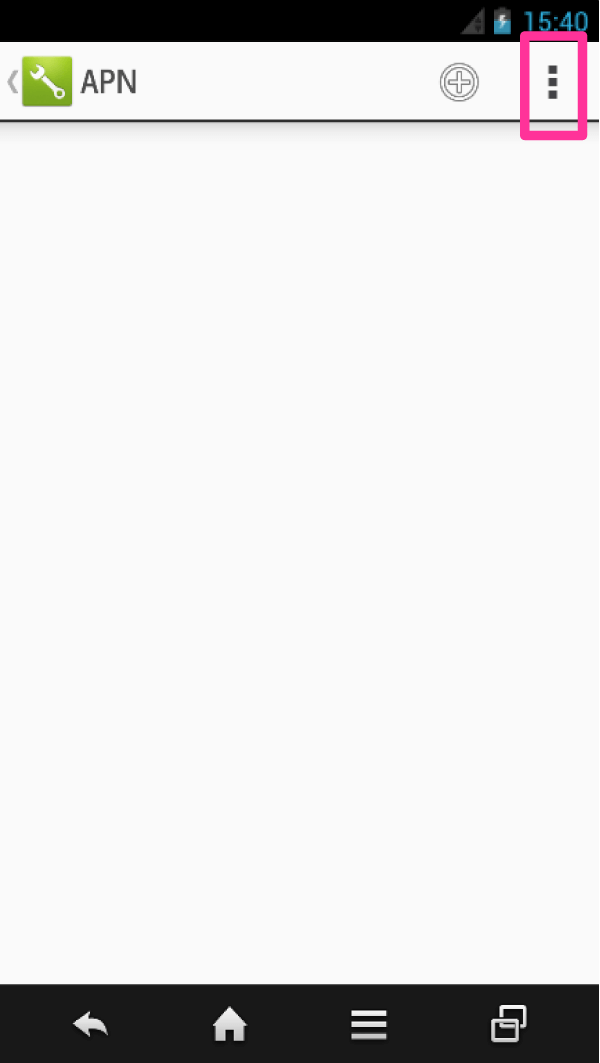Image resolution: width=600 pixels, height=1063 pixels.
Task: Open the three-dot overflow menu
Action: tap(552, 83)
